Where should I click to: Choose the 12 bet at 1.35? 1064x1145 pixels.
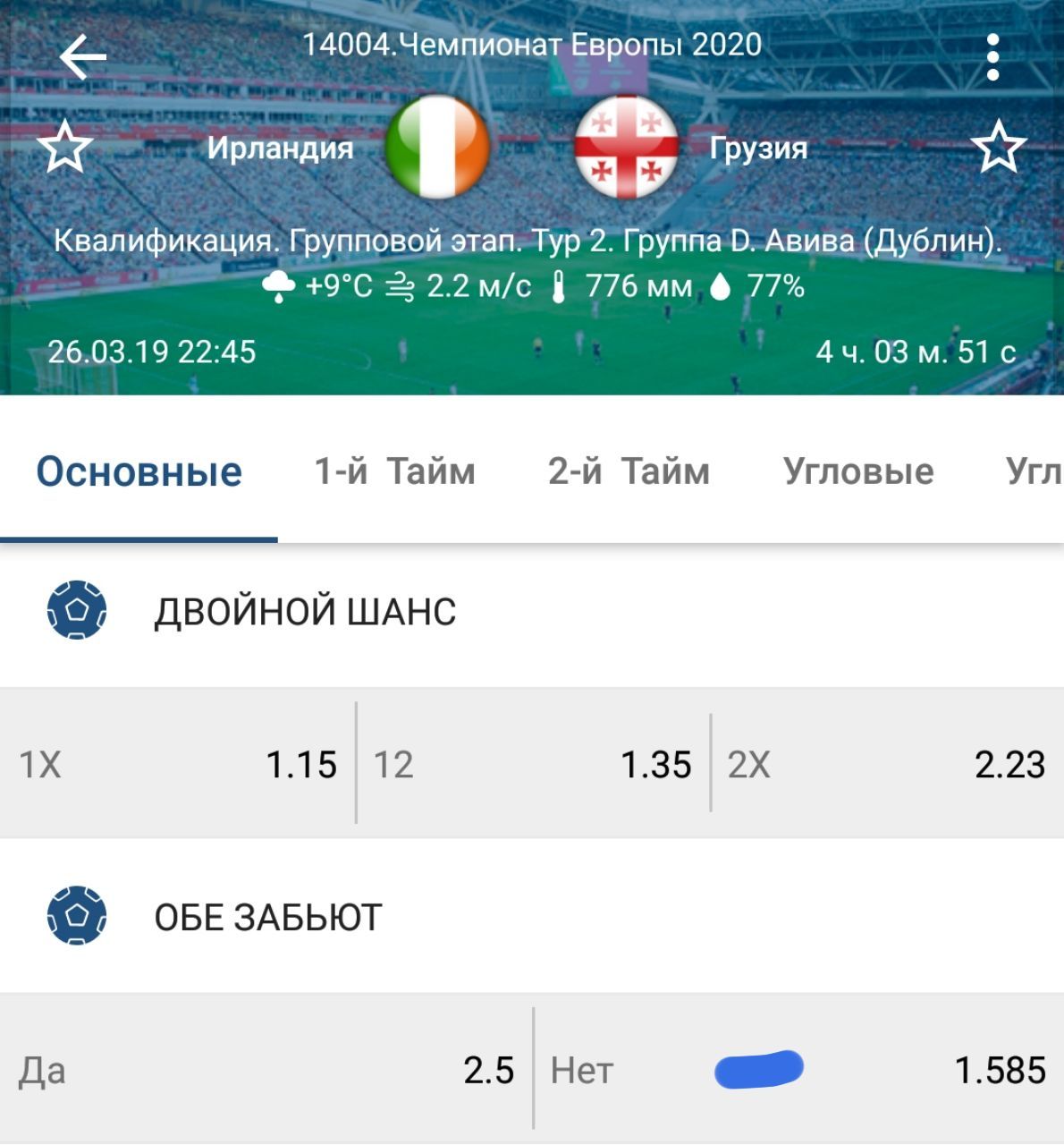(x=532, y=765)
